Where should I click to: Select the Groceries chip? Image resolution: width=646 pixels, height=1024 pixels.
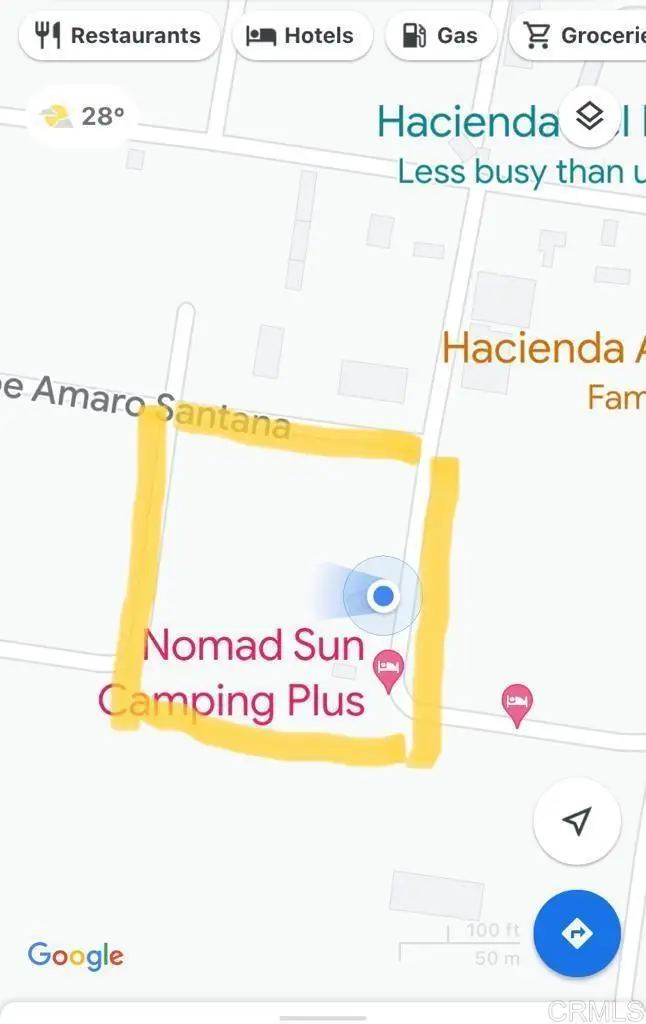coord(582,36)
